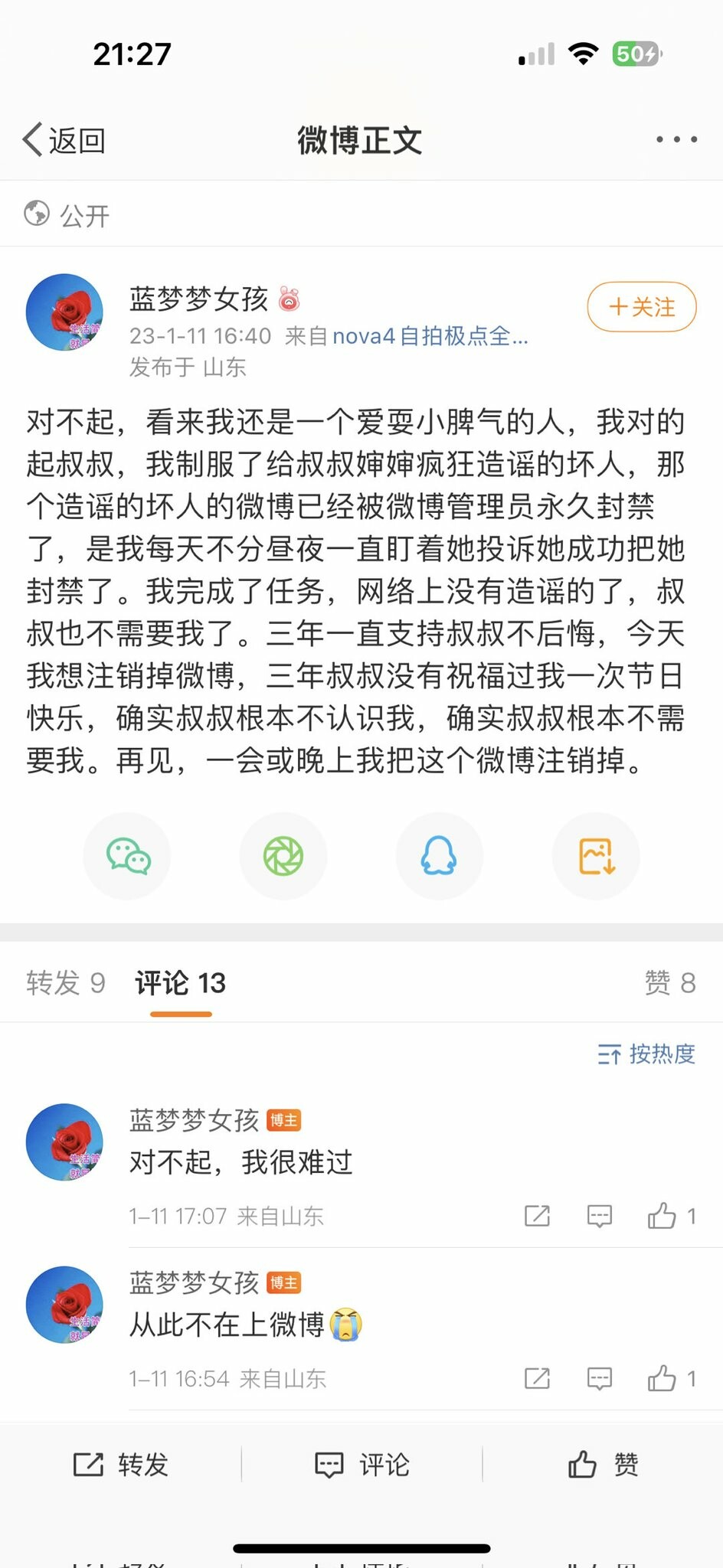
Task: Share the post to QQ
Action: tap(440, 856)
